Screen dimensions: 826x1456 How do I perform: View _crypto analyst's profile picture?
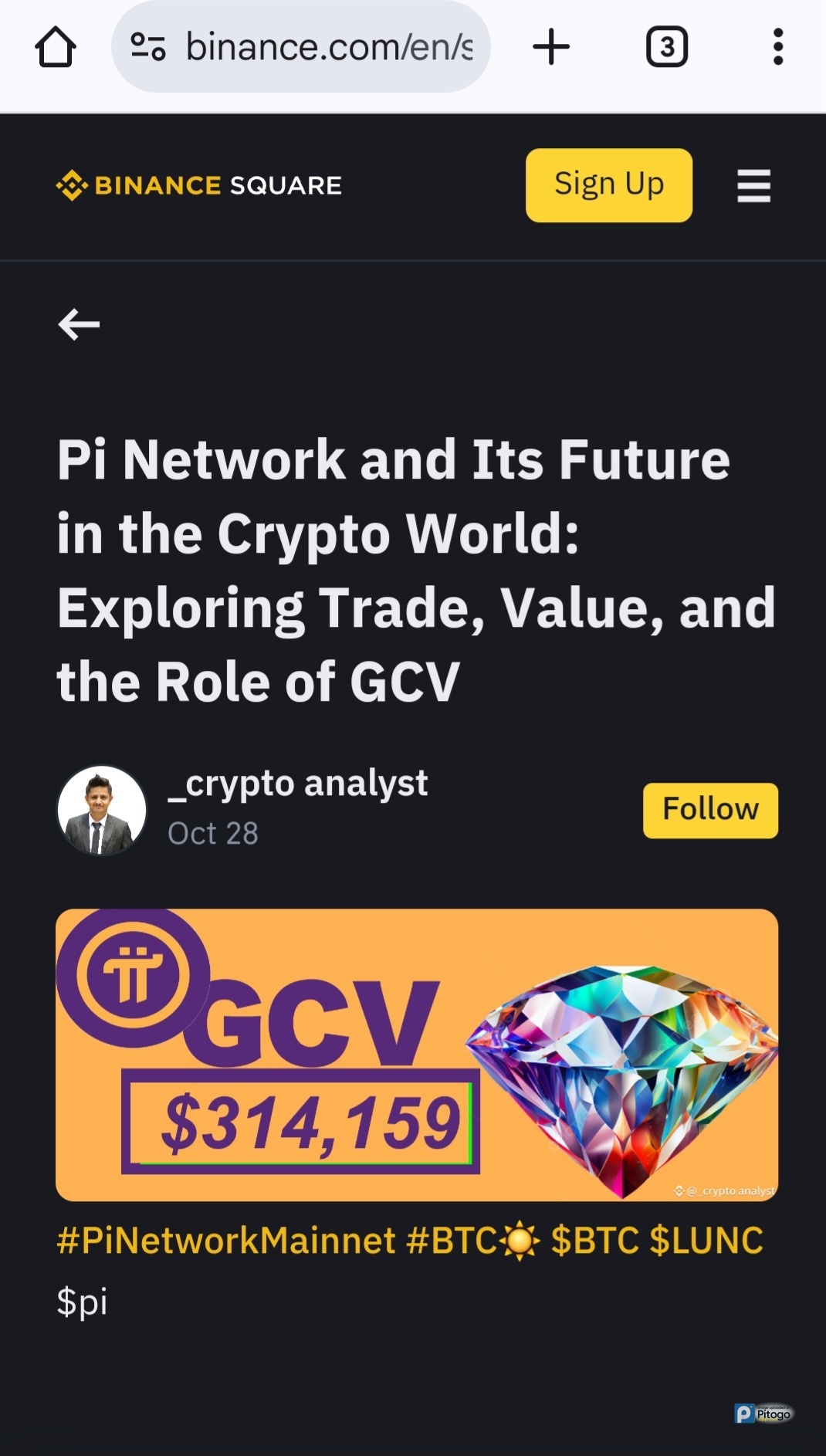click(x=102, y=811)
